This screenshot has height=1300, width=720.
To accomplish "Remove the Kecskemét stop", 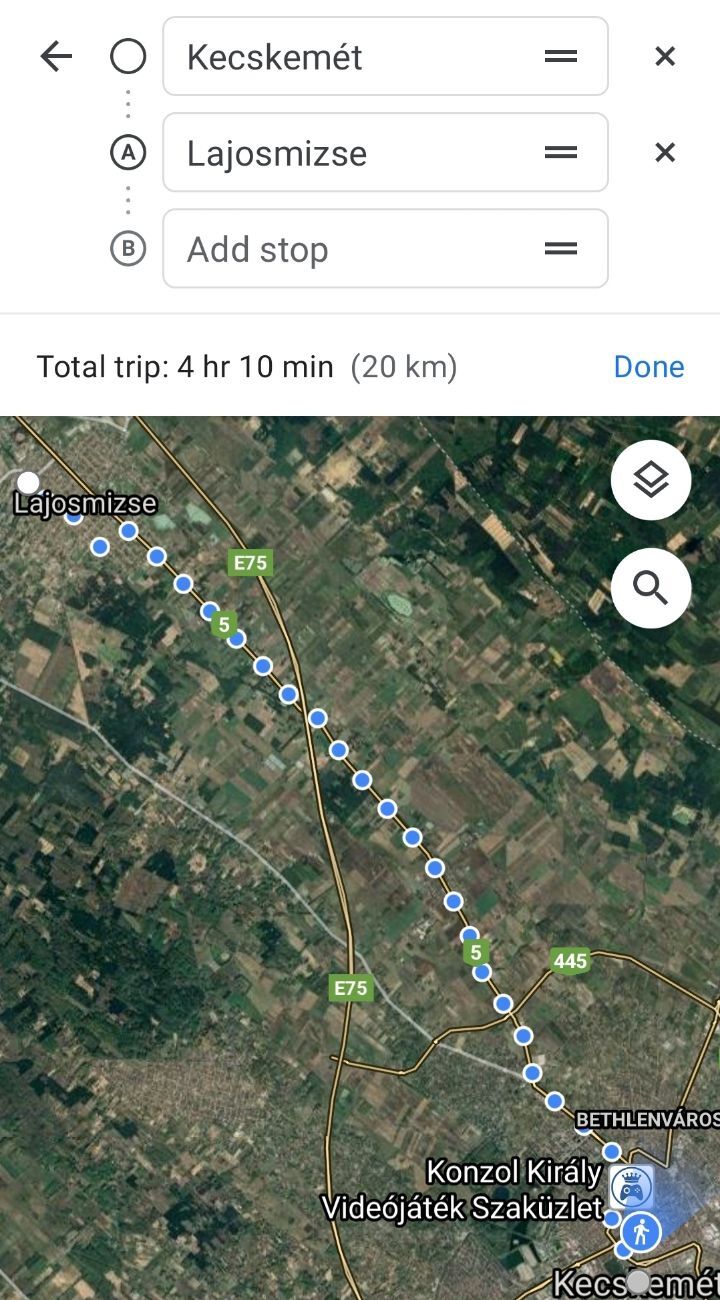I will [x=665, y=57].
